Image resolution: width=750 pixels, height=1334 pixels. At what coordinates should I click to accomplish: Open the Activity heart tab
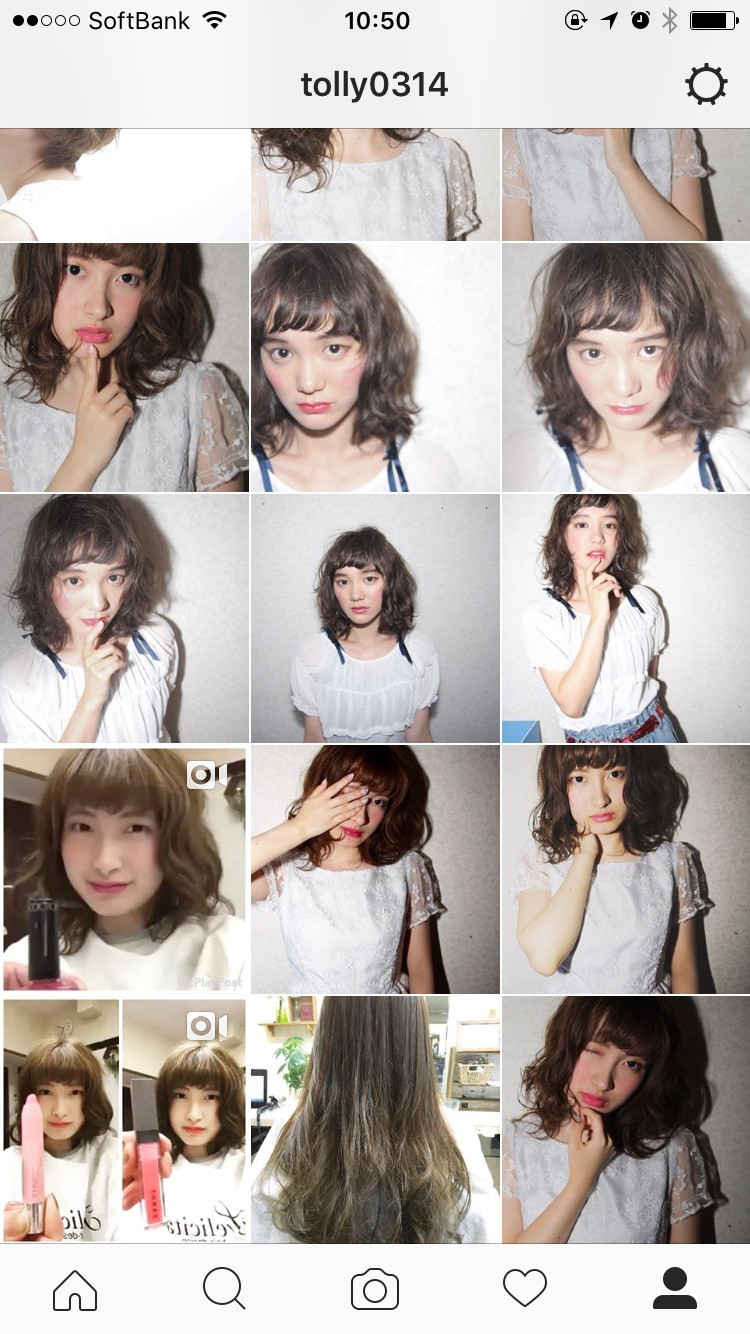pyautogui.click(x=525, y=1289)
